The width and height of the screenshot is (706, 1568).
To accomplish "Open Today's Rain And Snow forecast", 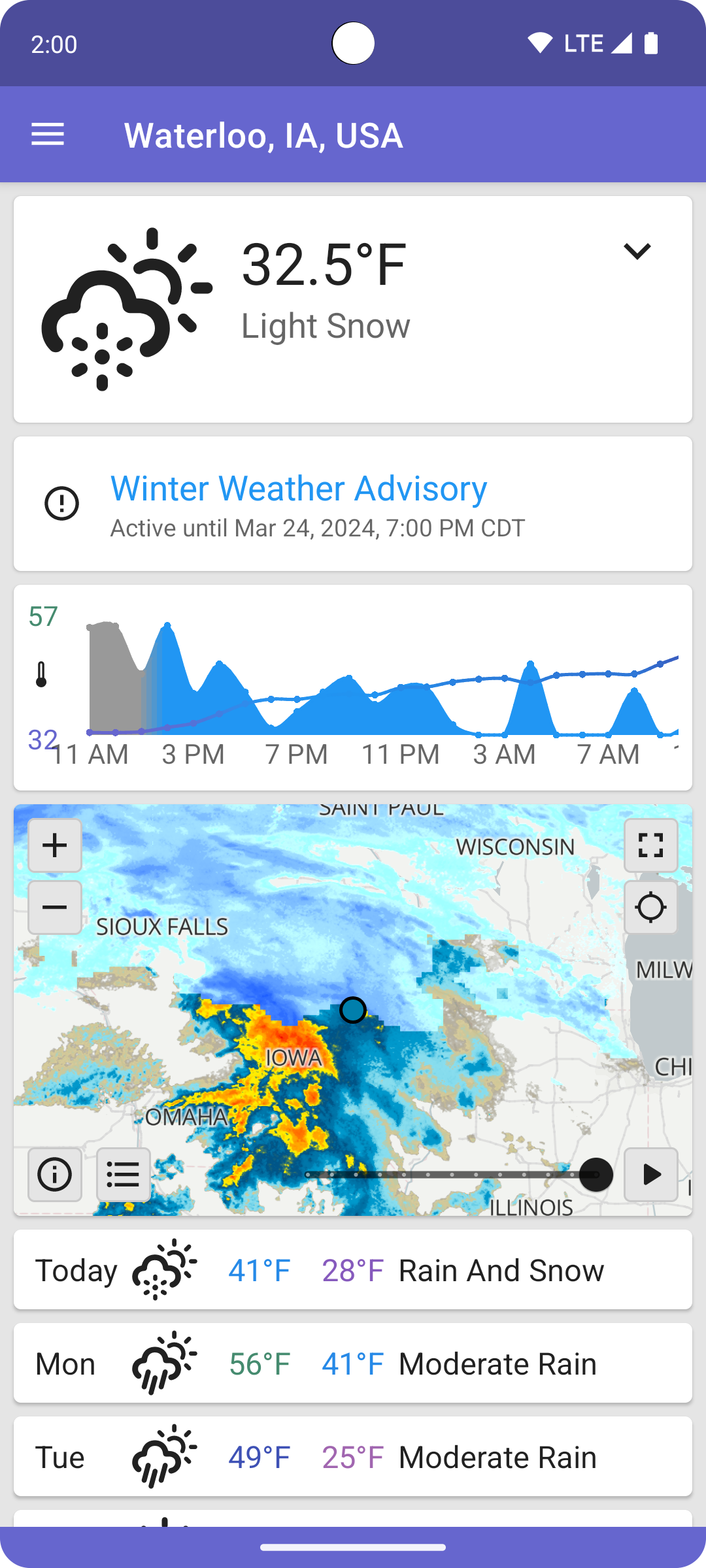I will coord(353,1270).
